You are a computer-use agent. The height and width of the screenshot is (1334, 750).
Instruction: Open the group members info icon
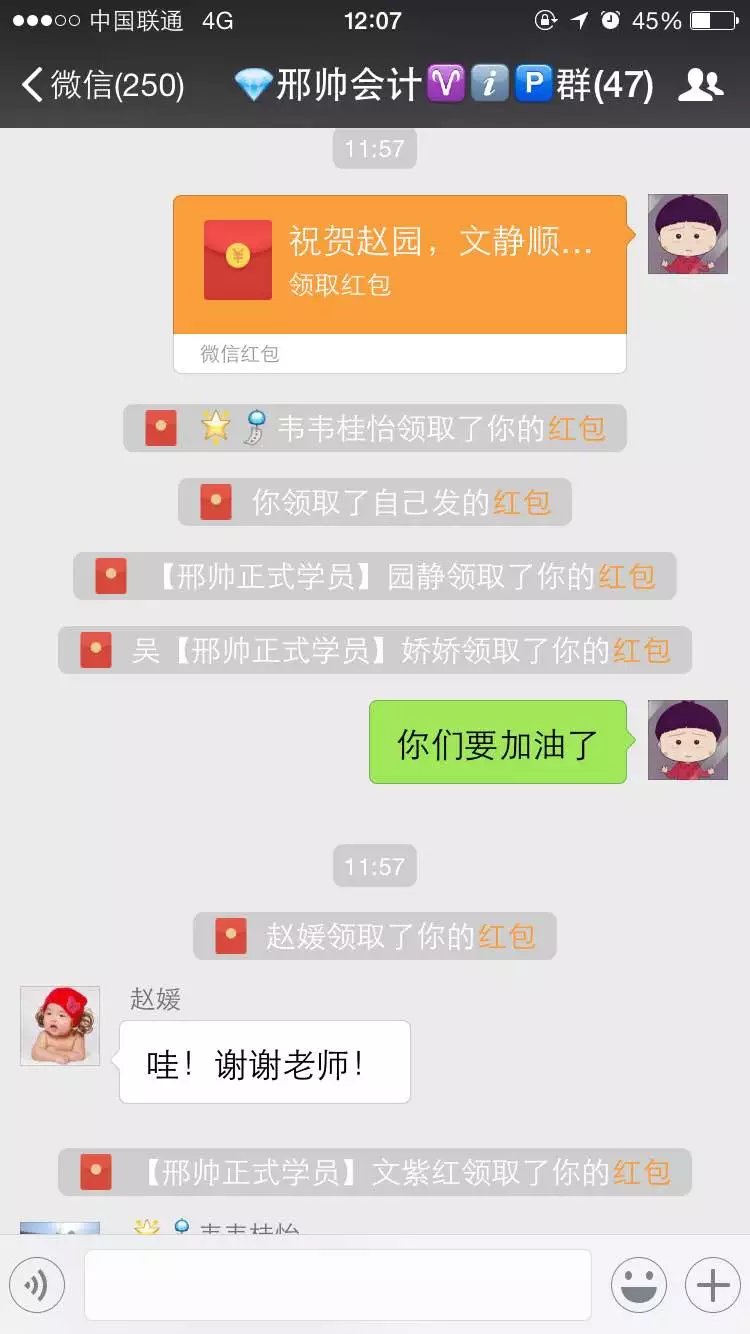click(700, 85)
